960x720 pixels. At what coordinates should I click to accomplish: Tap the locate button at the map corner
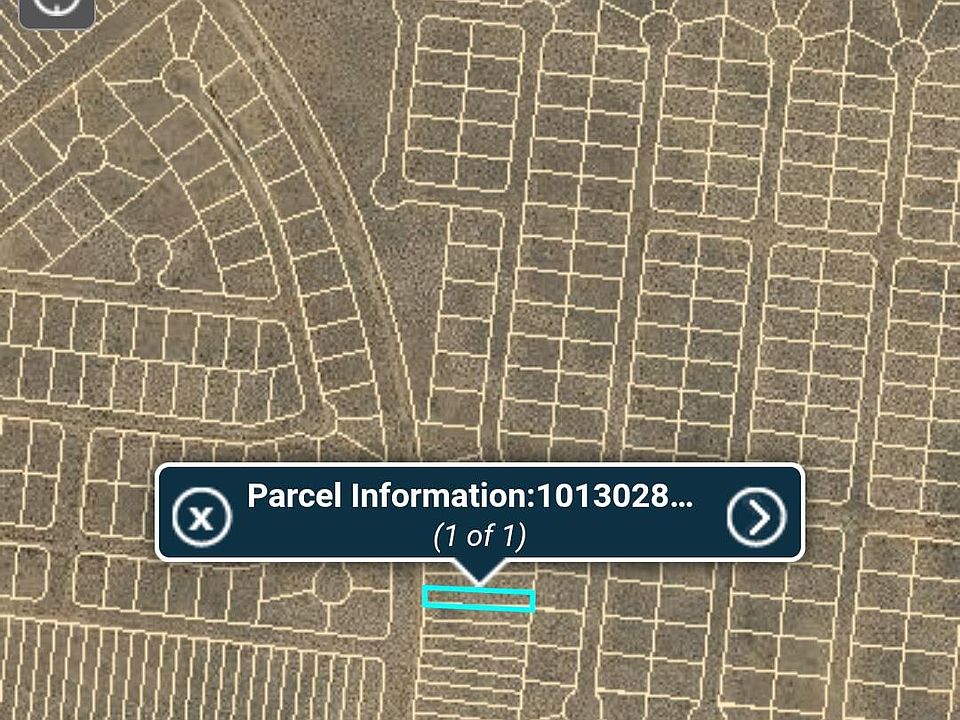57,8
